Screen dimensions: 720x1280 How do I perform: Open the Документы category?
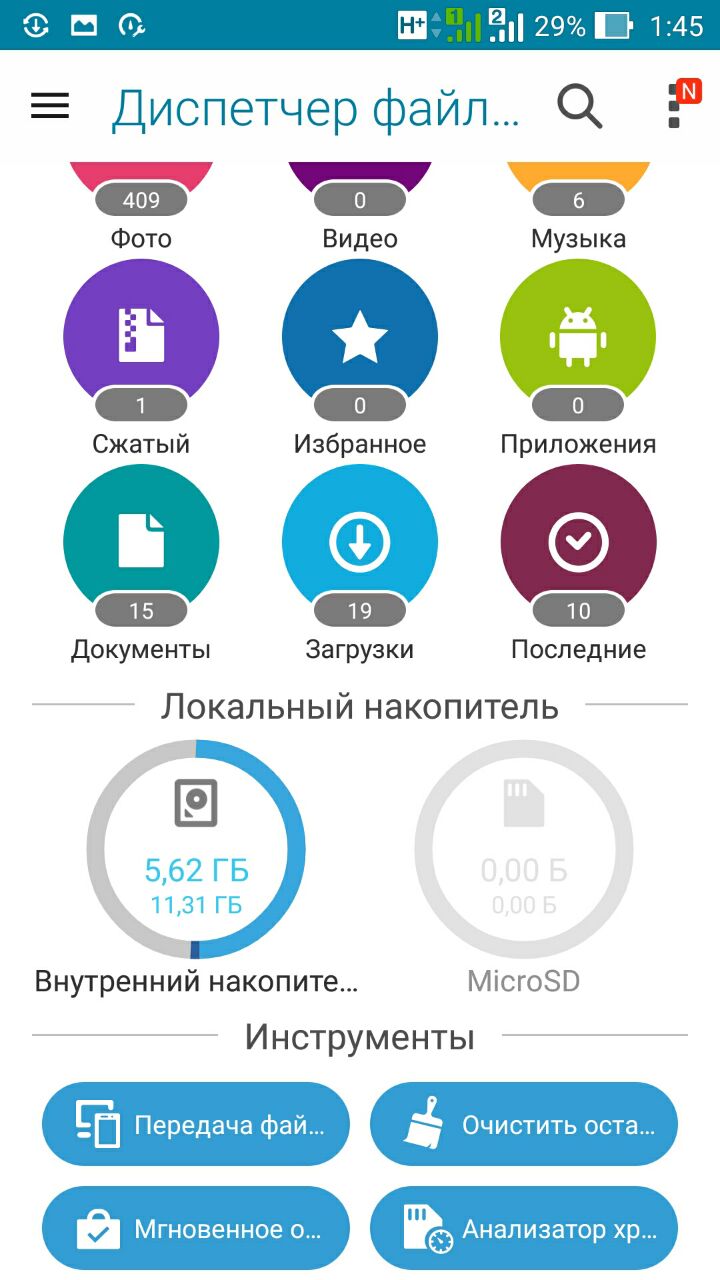tap(141, 558)
